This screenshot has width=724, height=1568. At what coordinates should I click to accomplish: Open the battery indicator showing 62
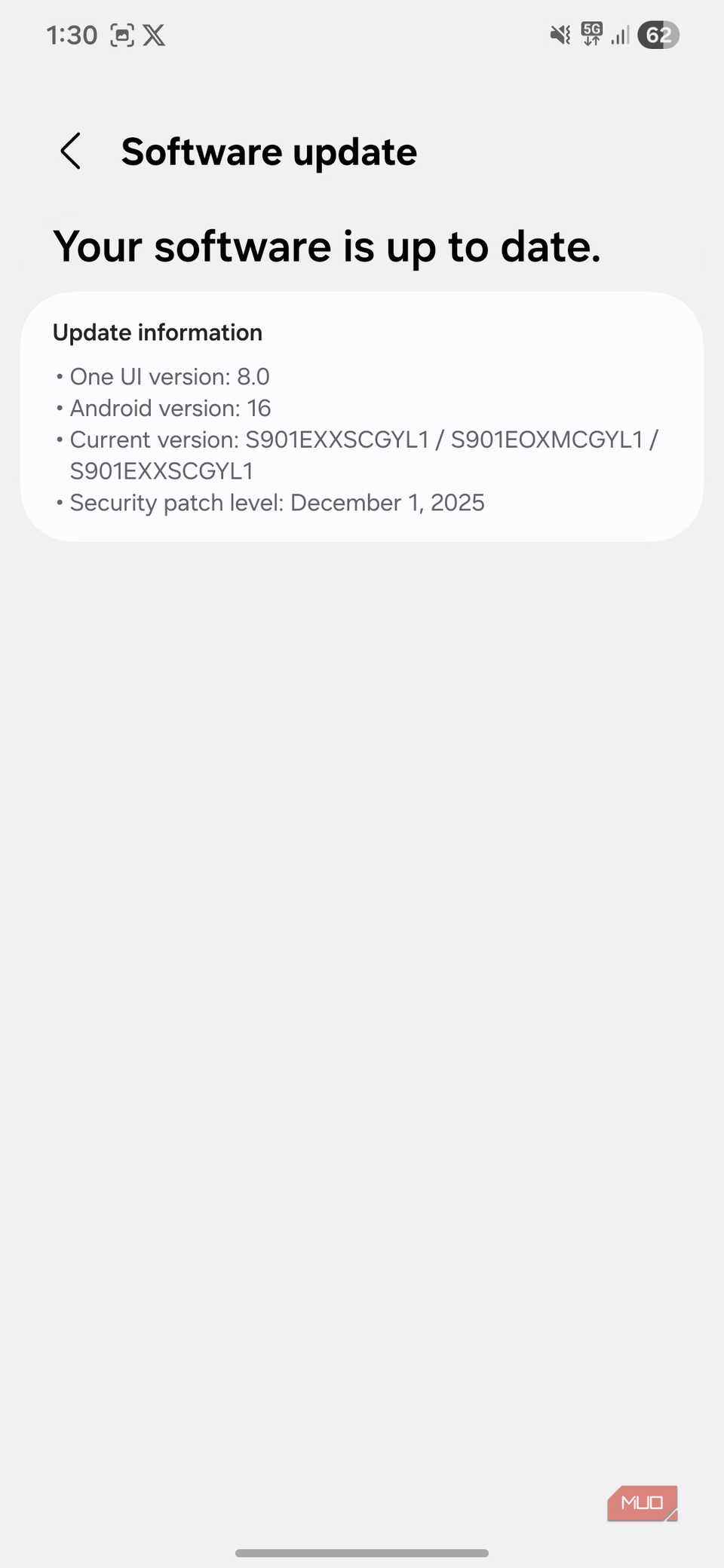pyautogui.click(x=658, y=35)
